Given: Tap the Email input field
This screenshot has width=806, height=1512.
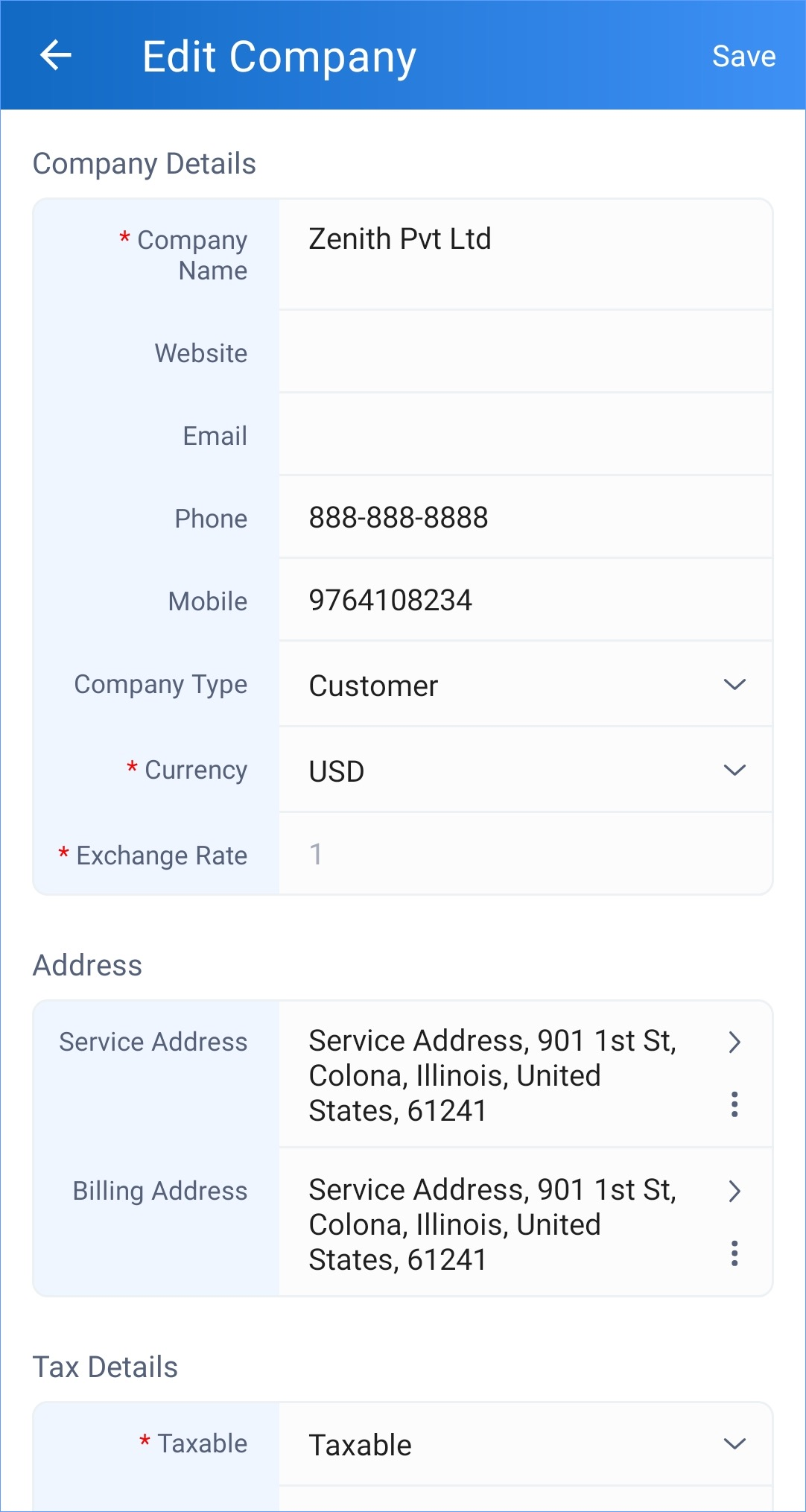Looking at the screenshot, I should point(524,434).
